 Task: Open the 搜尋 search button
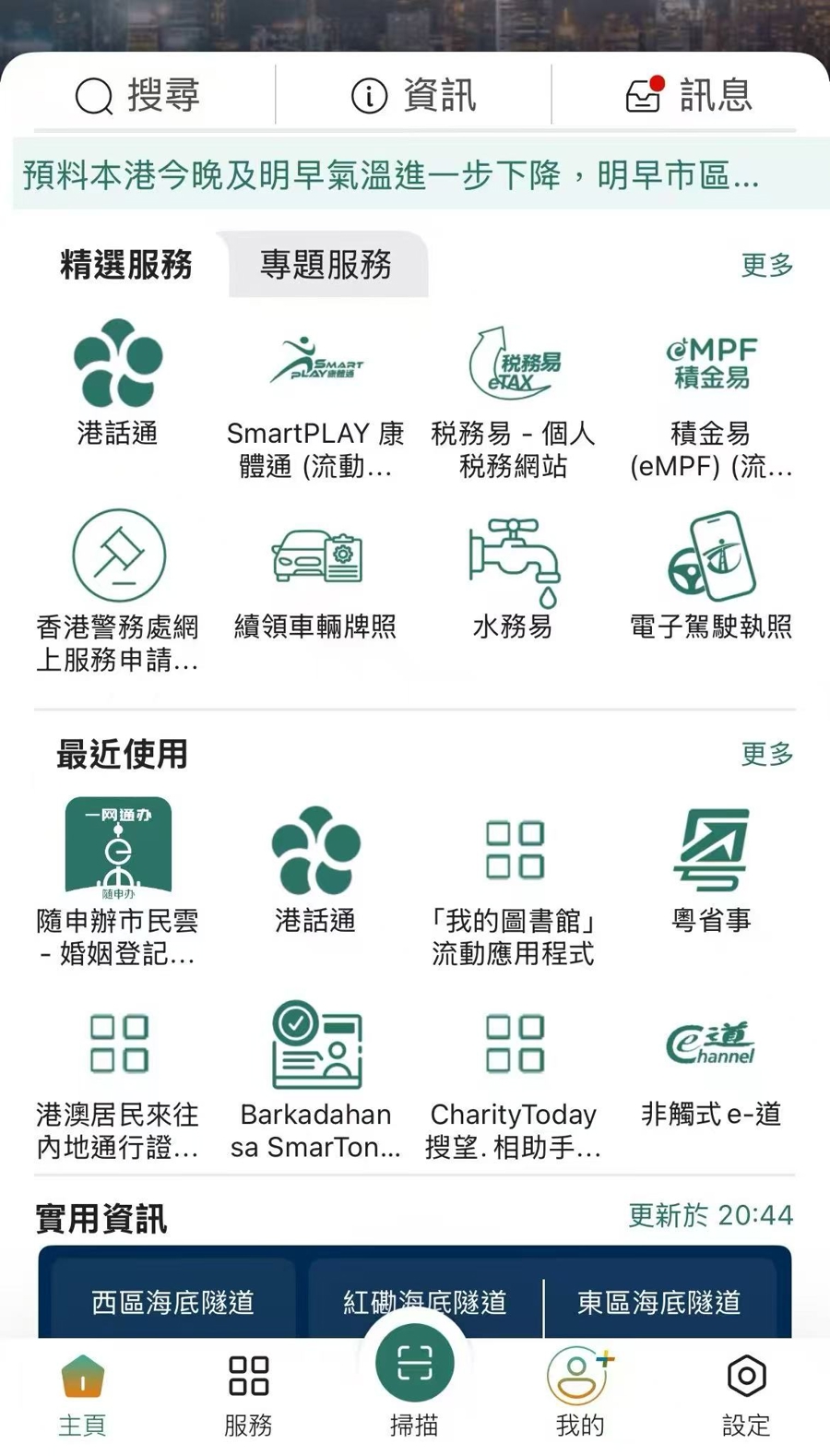(x=138, y=95)
